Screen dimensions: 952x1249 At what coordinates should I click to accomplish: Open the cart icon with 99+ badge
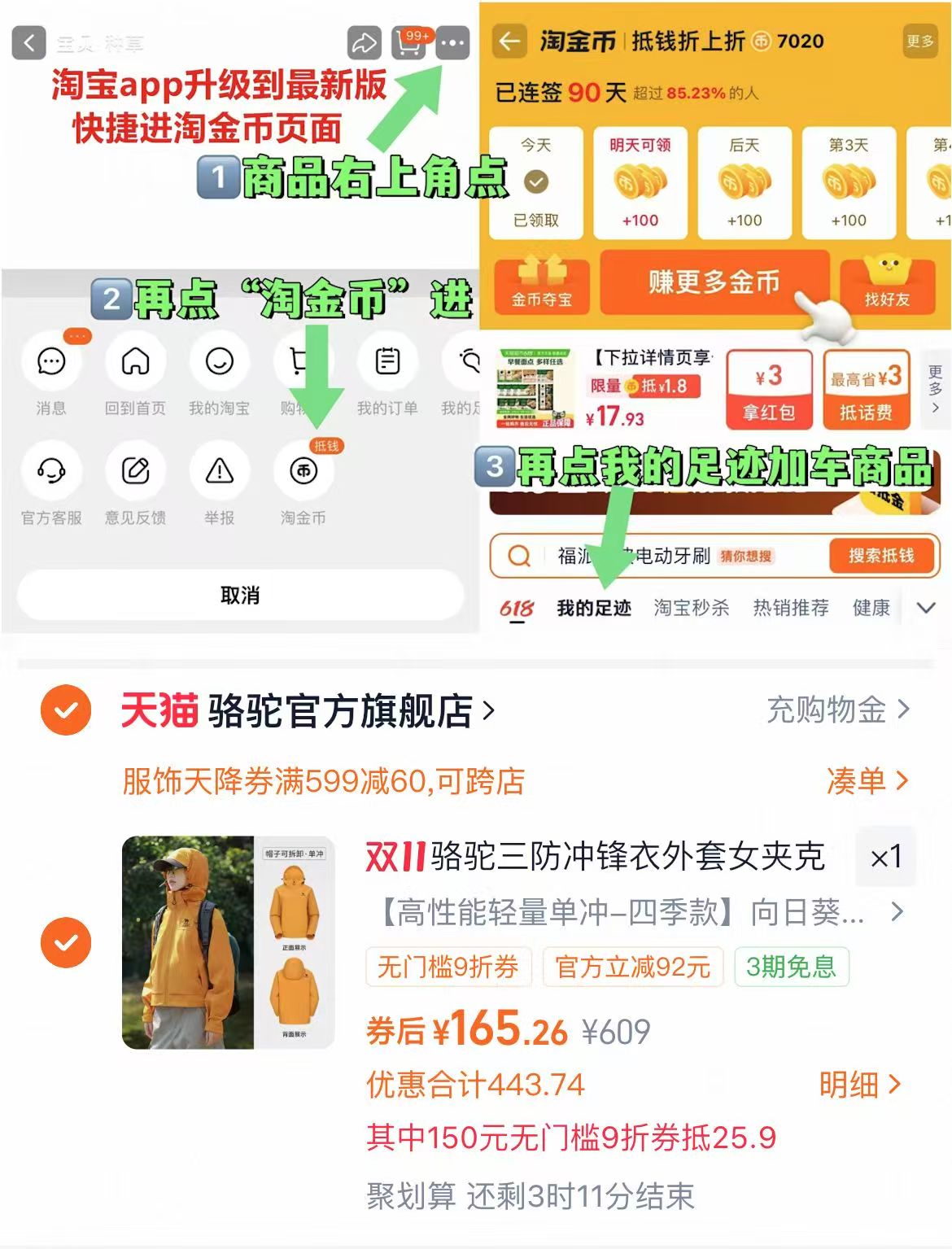[408, 42]
